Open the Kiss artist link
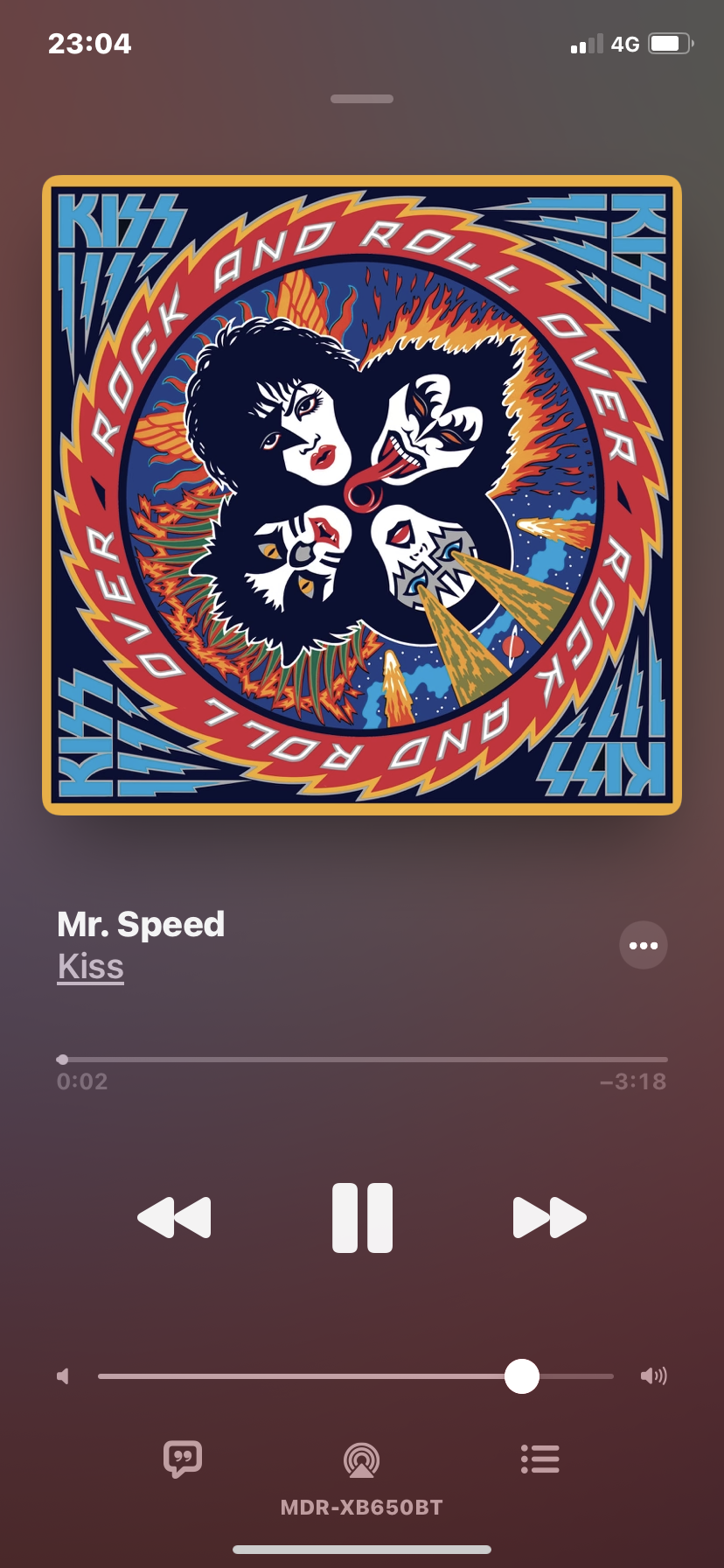This screenshot has height=1568, width=724. pyautogui.click(x=90, y=967)
